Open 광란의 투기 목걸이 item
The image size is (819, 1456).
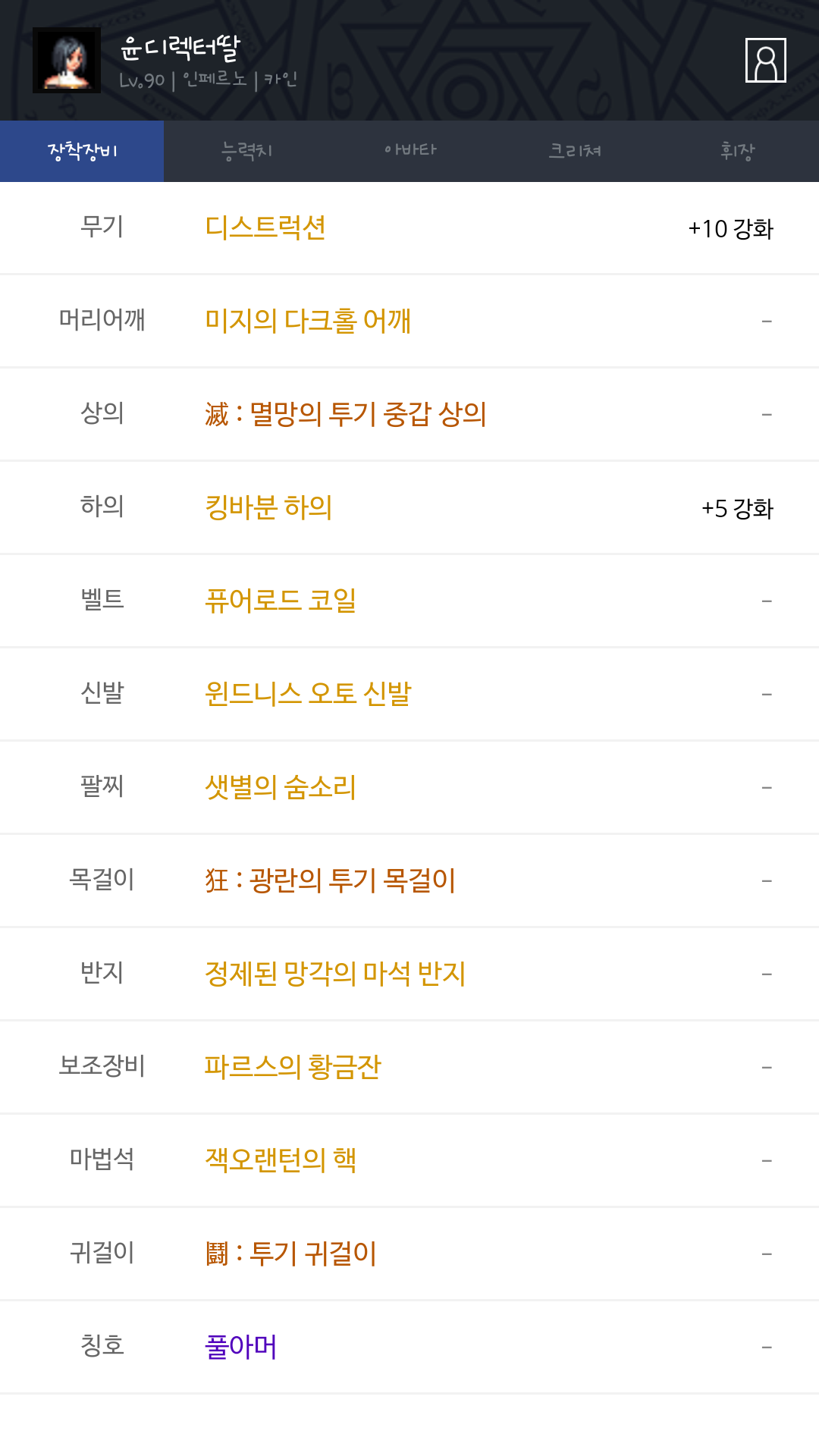click(331, 880)
